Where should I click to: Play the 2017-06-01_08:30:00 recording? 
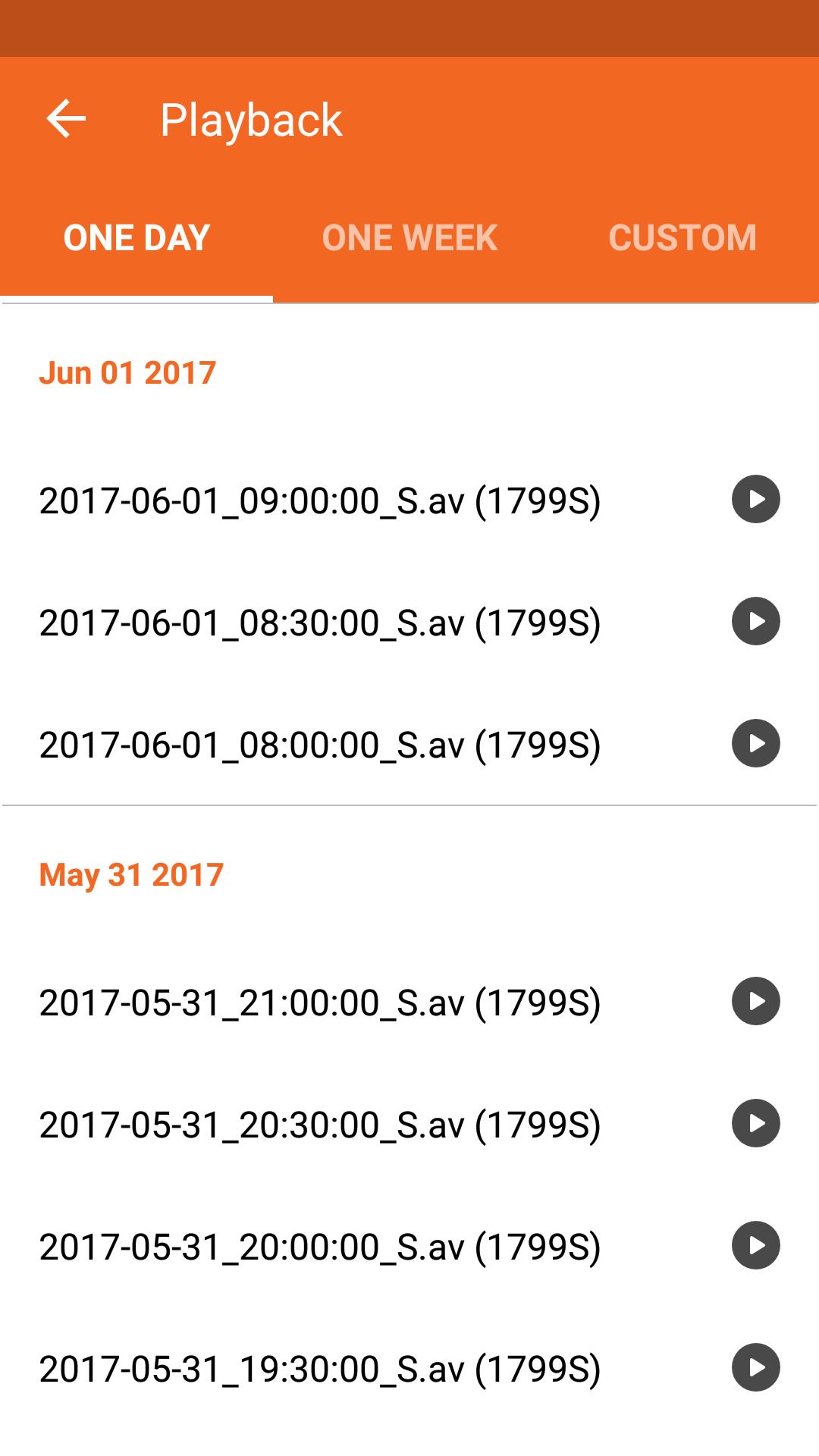[755, 621]
